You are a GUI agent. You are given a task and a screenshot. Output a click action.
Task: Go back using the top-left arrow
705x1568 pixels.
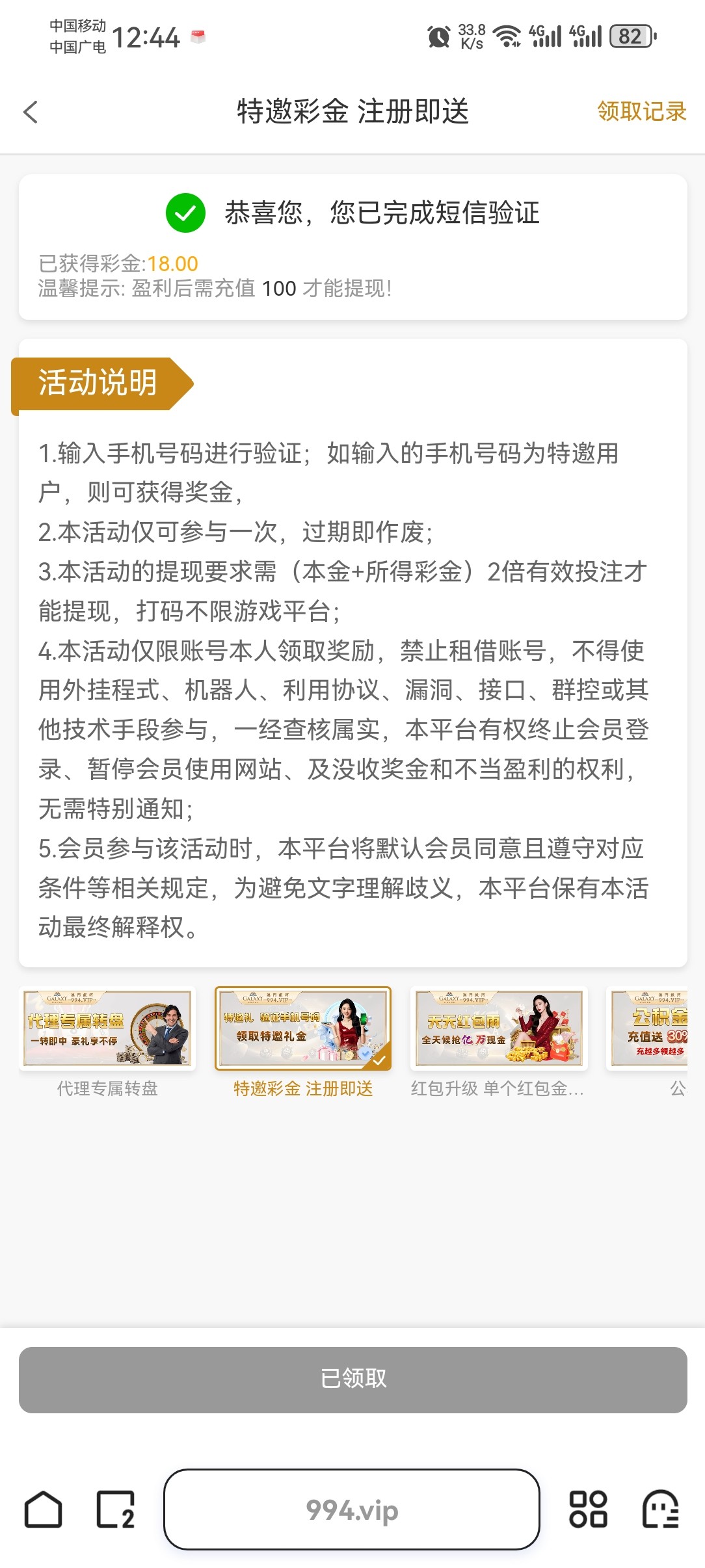point(31,112)
